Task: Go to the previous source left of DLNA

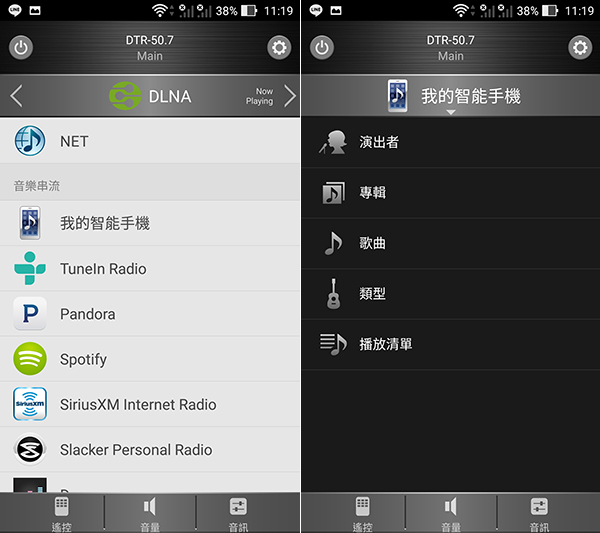Action: pyautogui.click(x=16, y=97)
